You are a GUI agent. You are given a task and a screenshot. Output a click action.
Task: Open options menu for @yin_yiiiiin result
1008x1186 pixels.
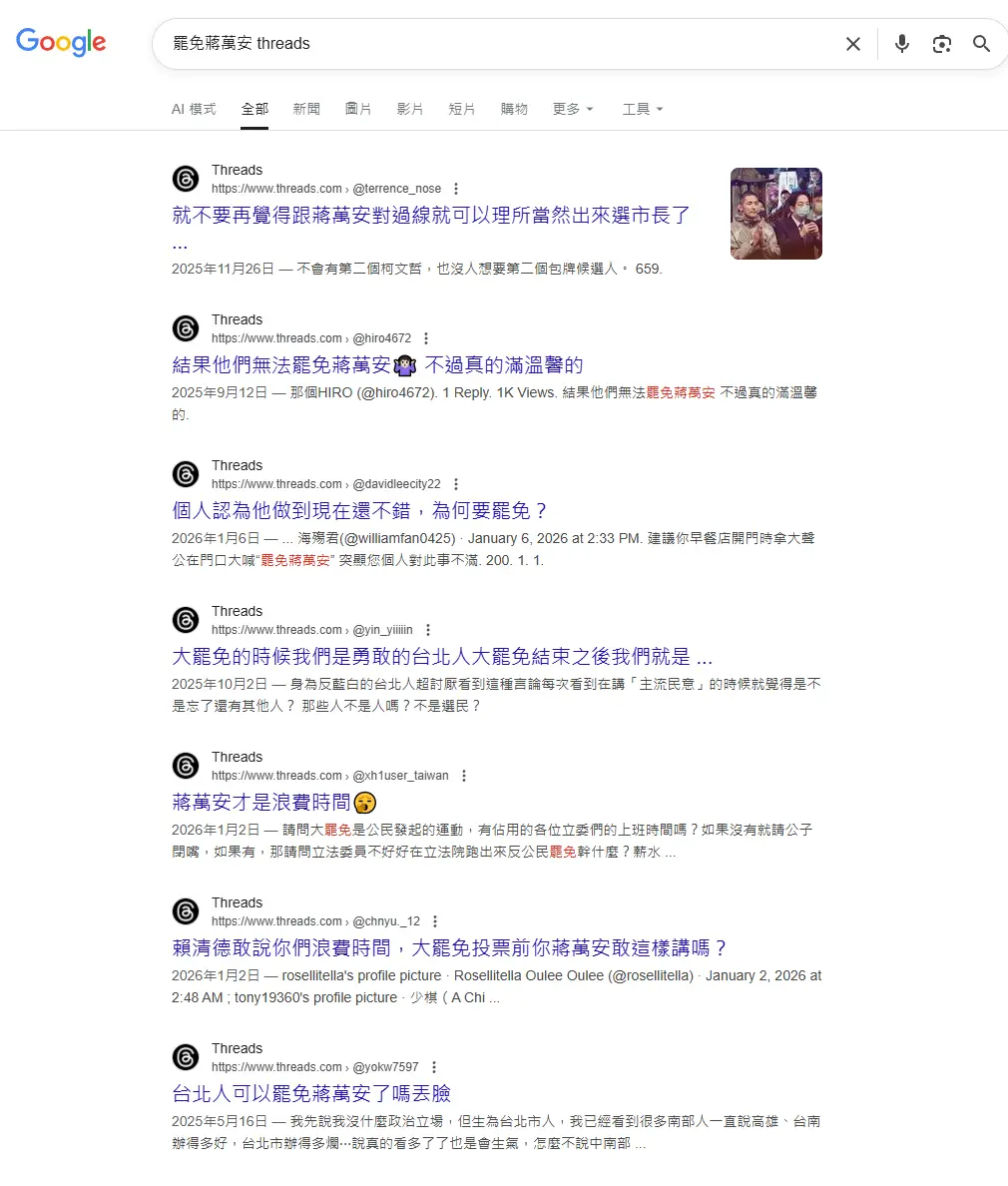428,630
